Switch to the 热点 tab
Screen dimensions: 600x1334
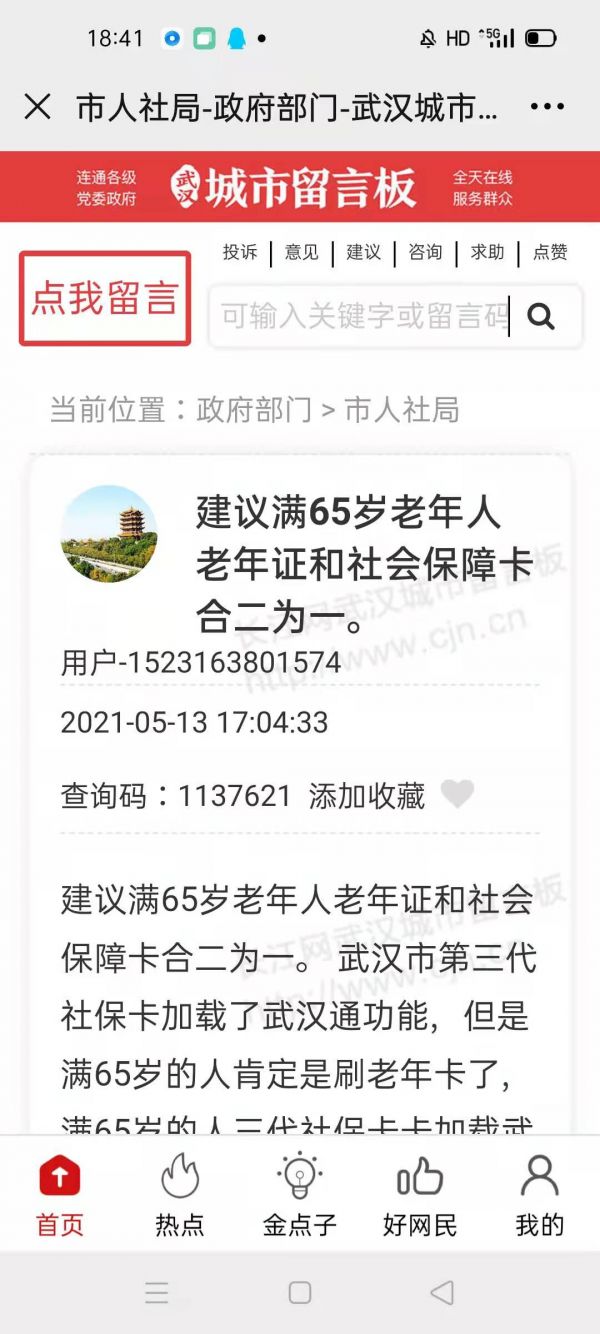coord(180,1196)
